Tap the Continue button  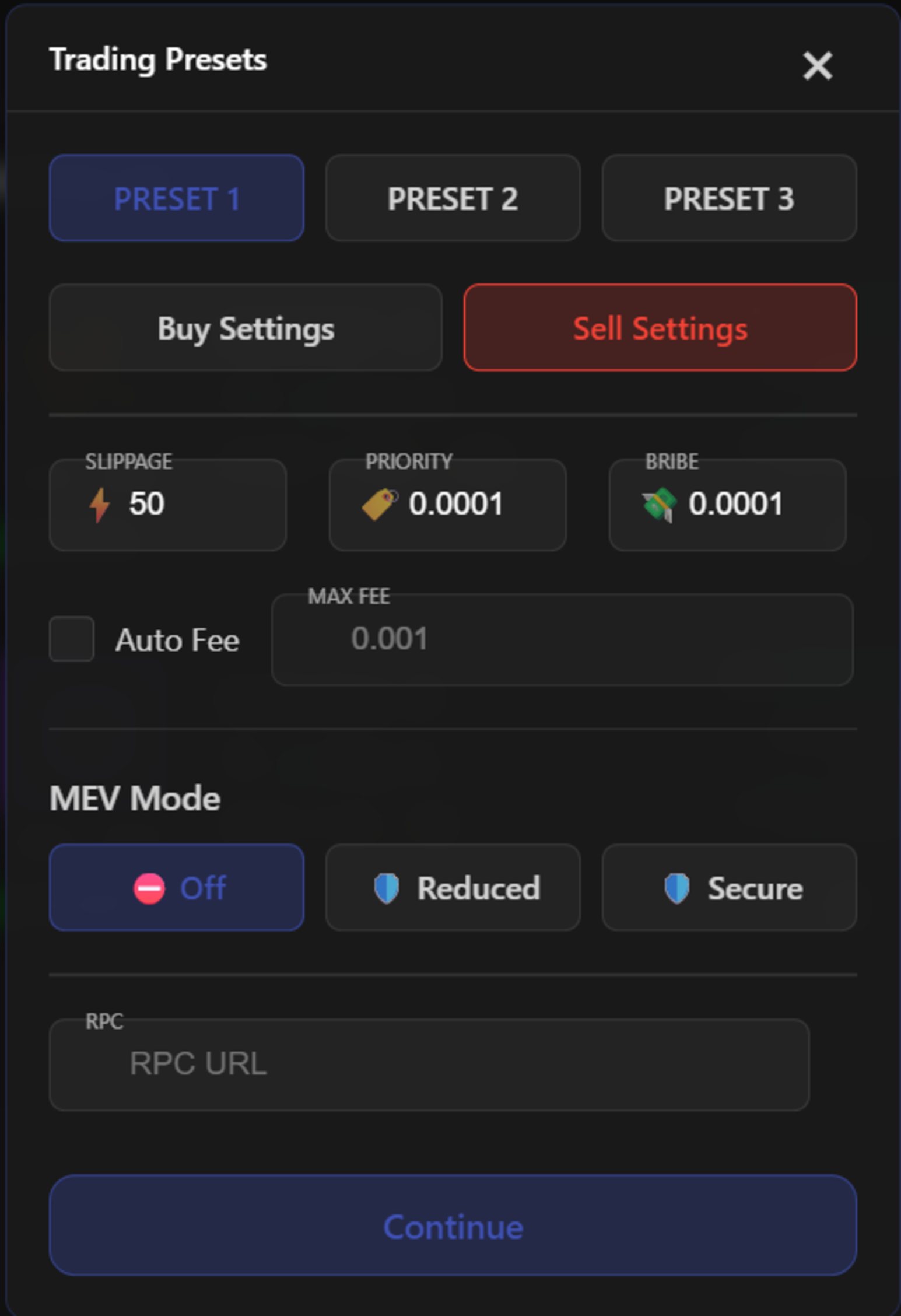[x=453, y=1226]
